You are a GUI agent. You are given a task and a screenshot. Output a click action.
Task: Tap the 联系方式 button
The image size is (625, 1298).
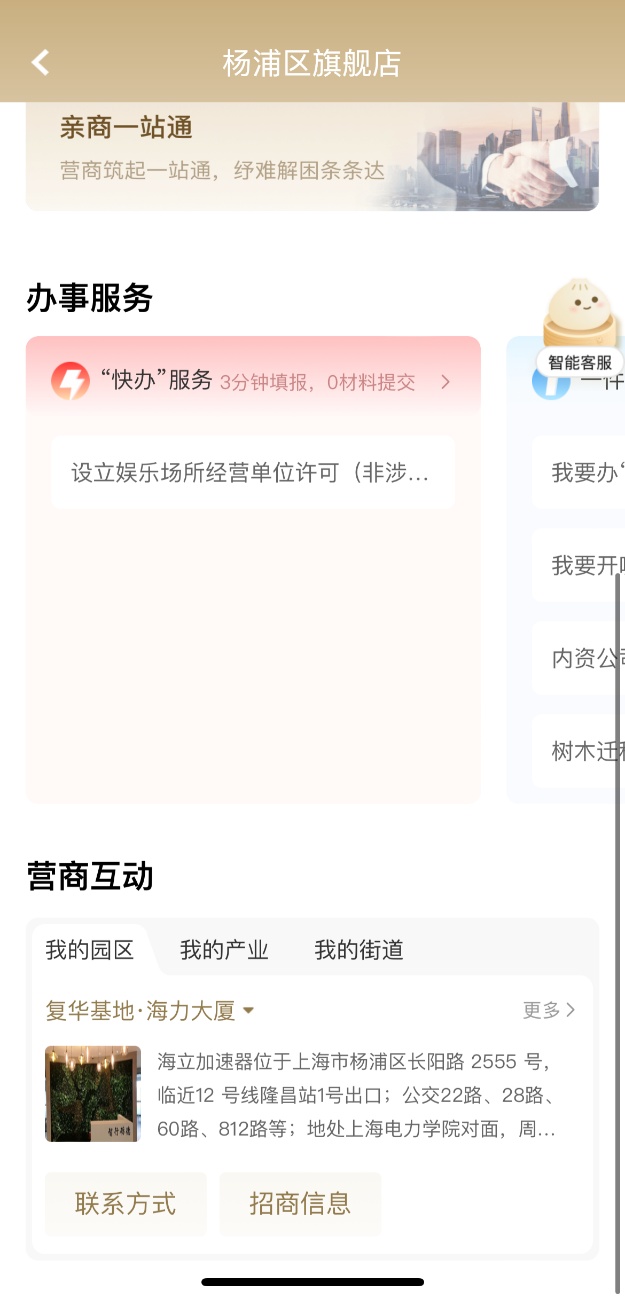[x=126, y=1203]
